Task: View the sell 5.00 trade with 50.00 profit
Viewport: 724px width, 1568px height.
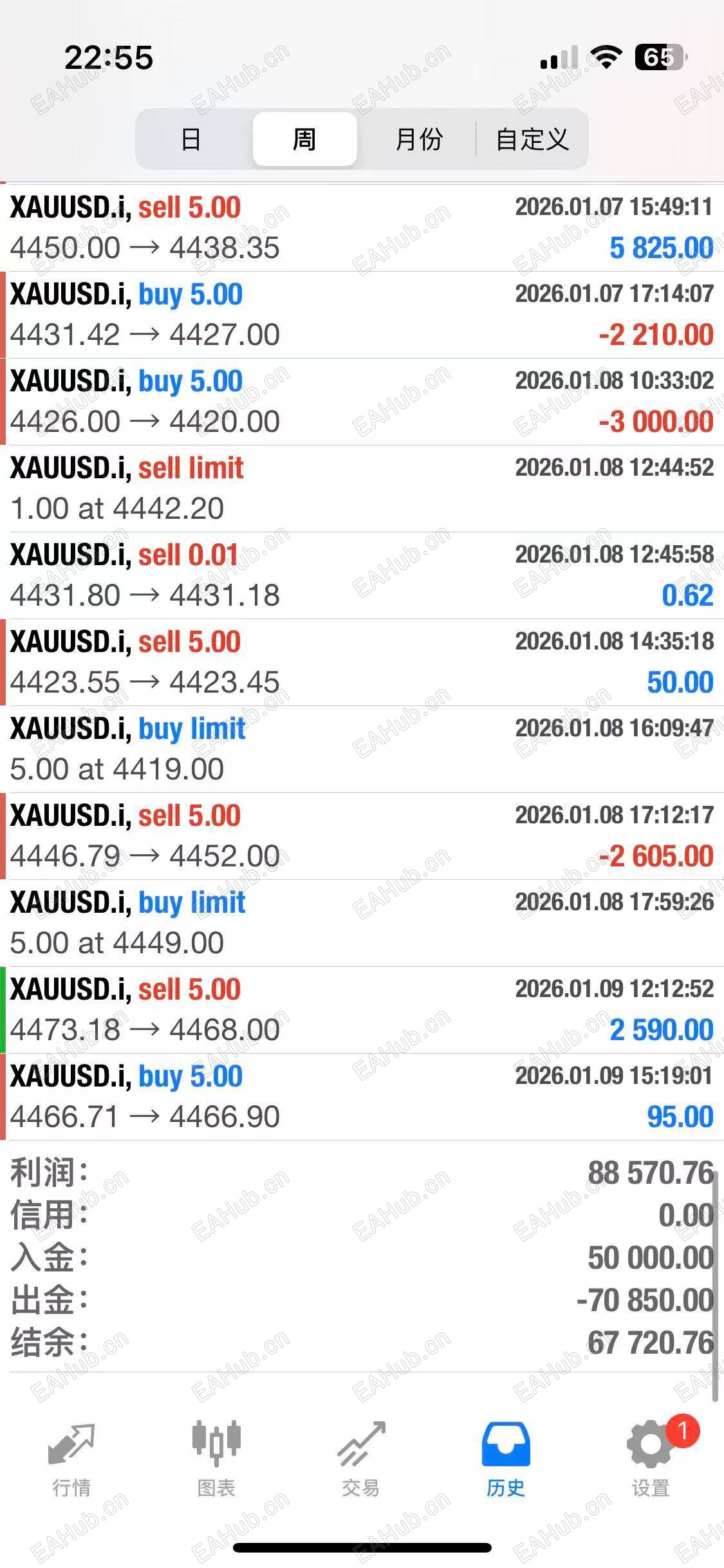Action: 362,662
